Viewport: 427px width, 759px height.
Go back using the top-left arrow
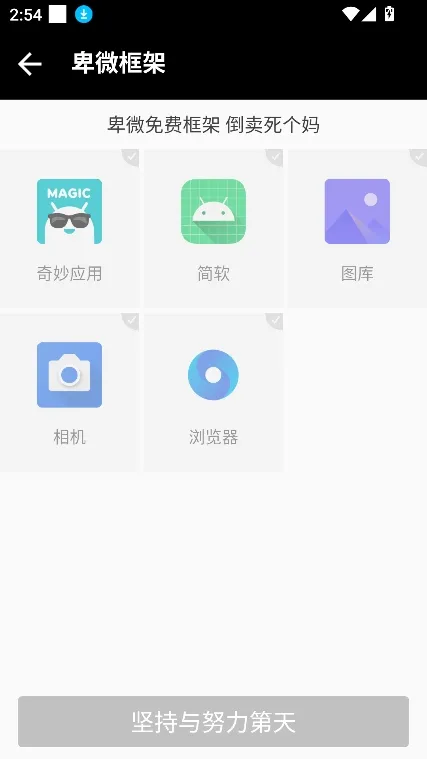30,64
